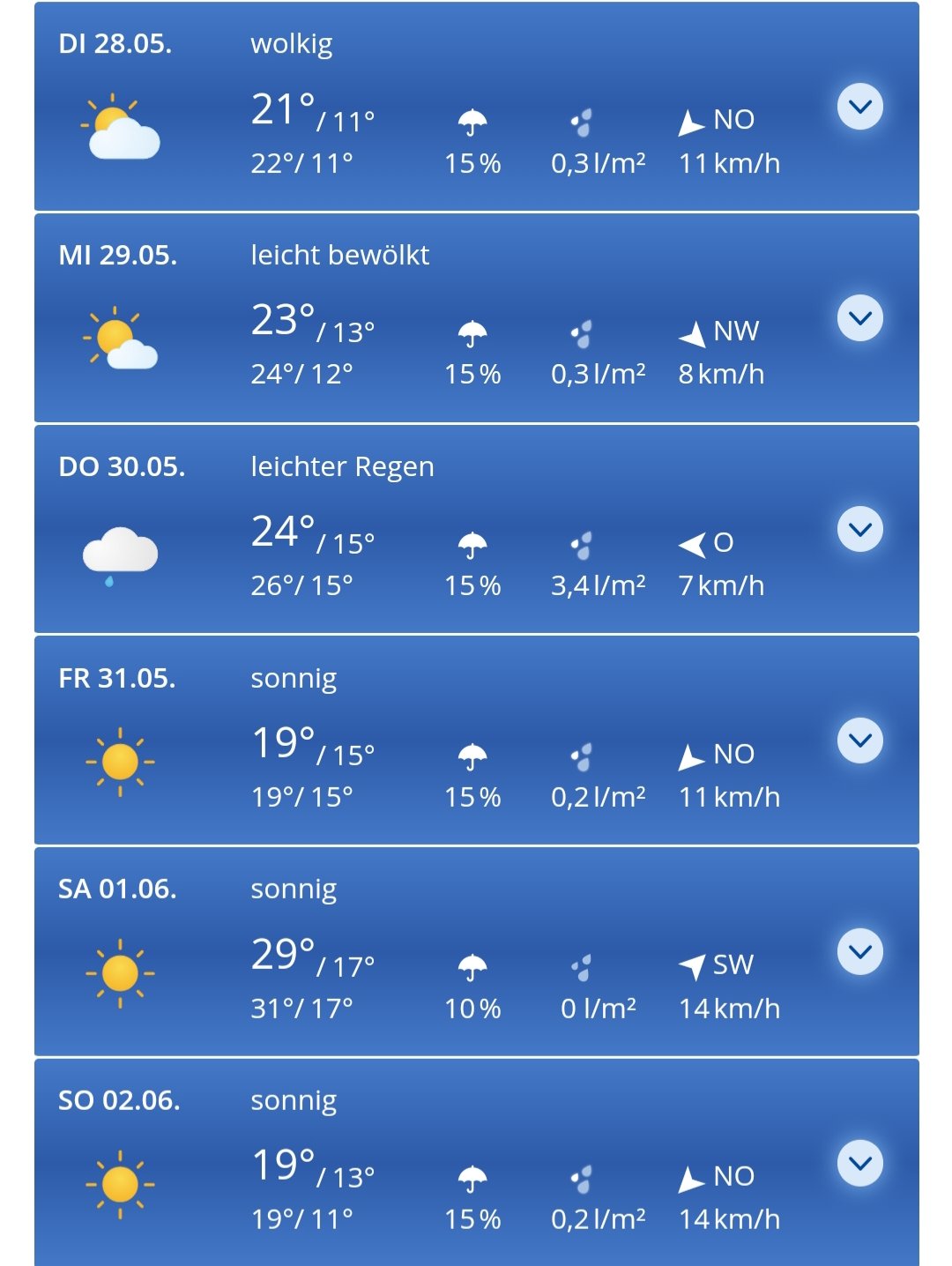This screenshot has width=952, height=1266.
Task: Expand the forecast for MI 29.05.
Action: tap(859, 318)
